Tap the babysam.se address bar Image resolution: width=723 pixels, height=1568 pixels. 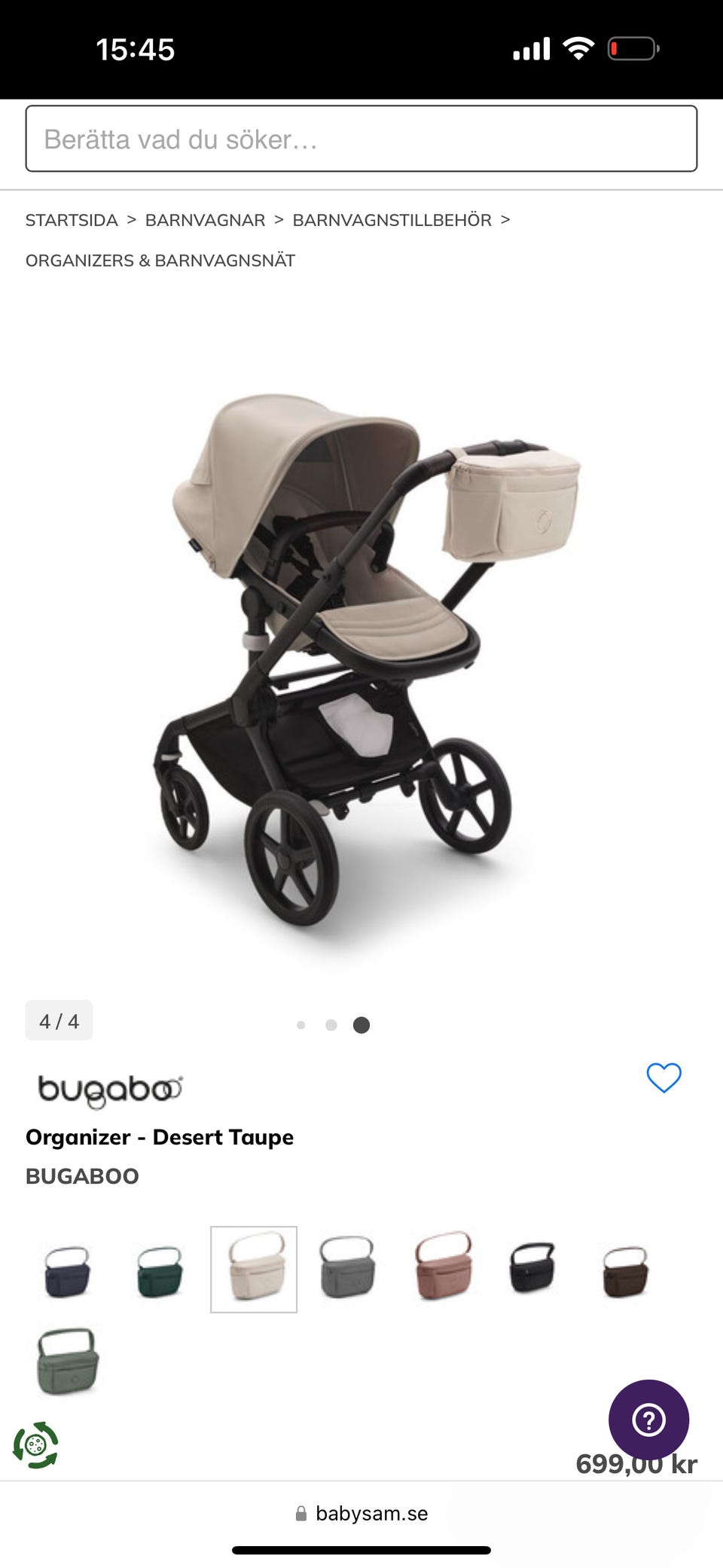click(x=361, y=1513)
